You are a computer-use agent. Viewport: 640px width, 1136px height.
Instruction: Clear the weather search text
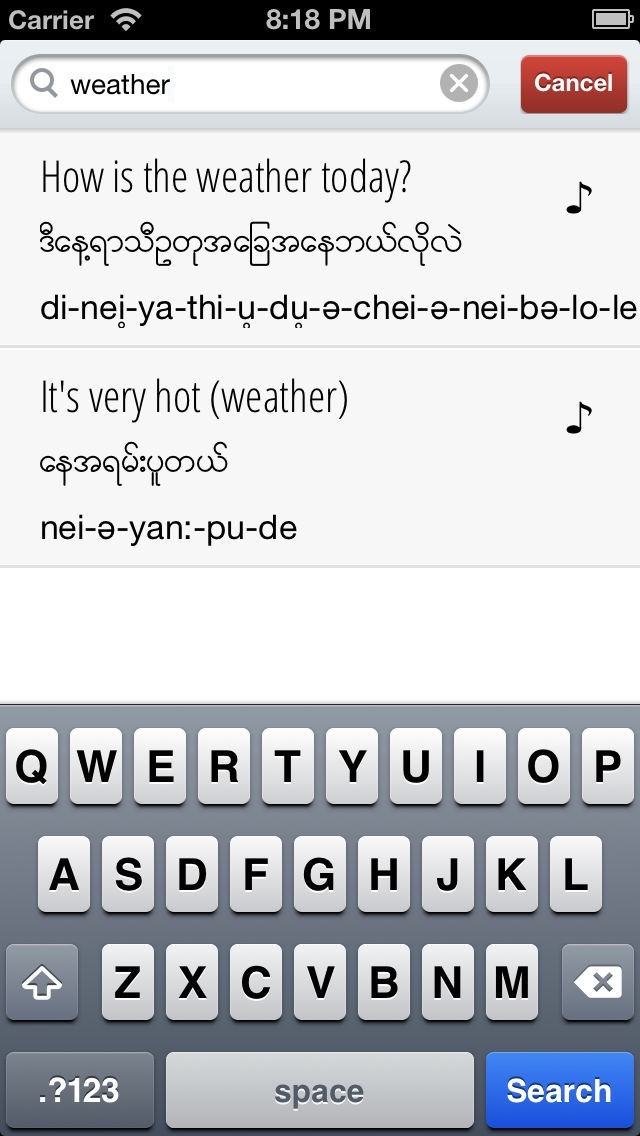[459, 84]
